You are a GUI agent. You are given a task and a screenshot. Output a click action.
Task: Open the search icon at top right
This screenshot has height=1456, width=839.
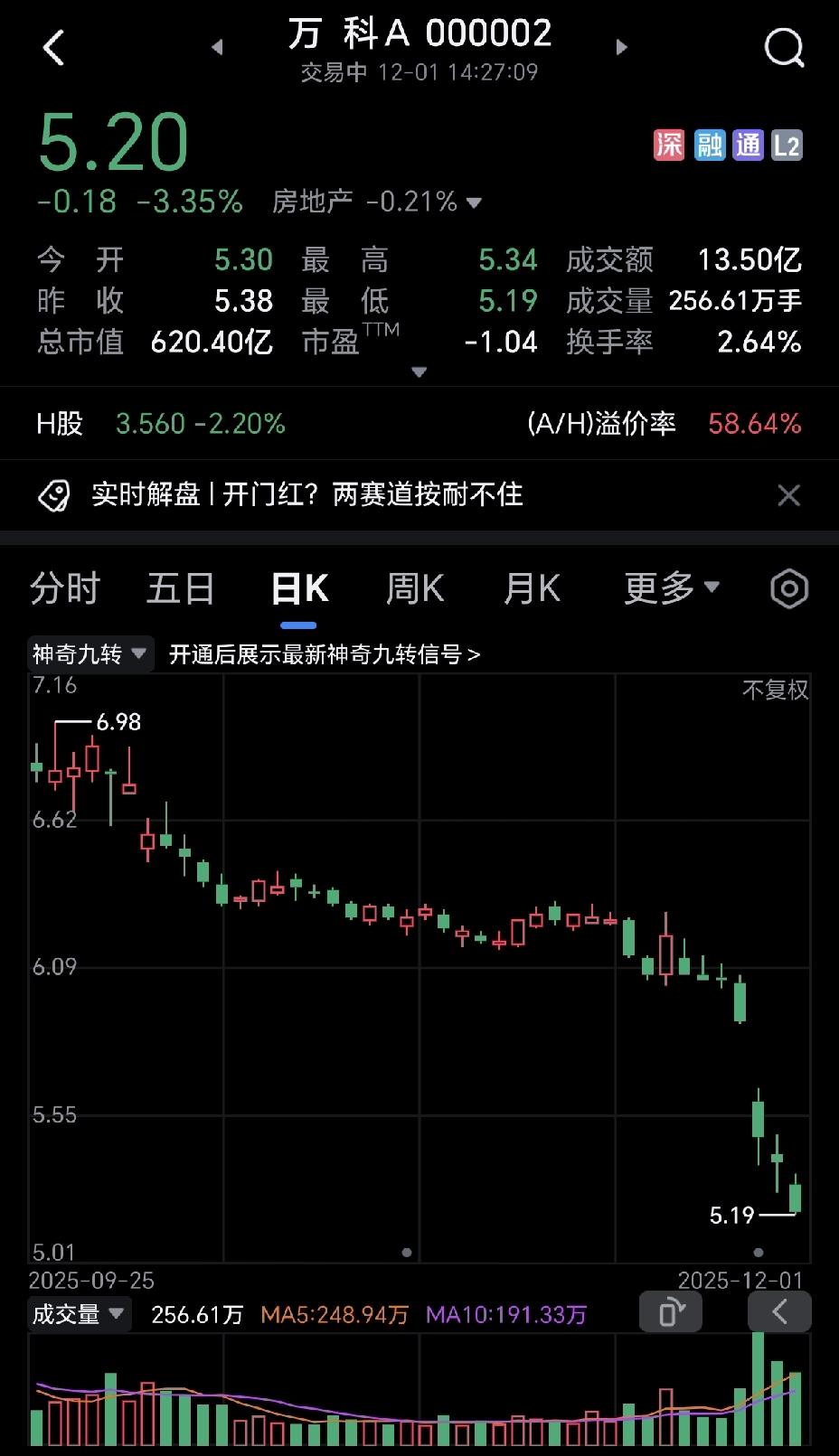tap(783, 48)
